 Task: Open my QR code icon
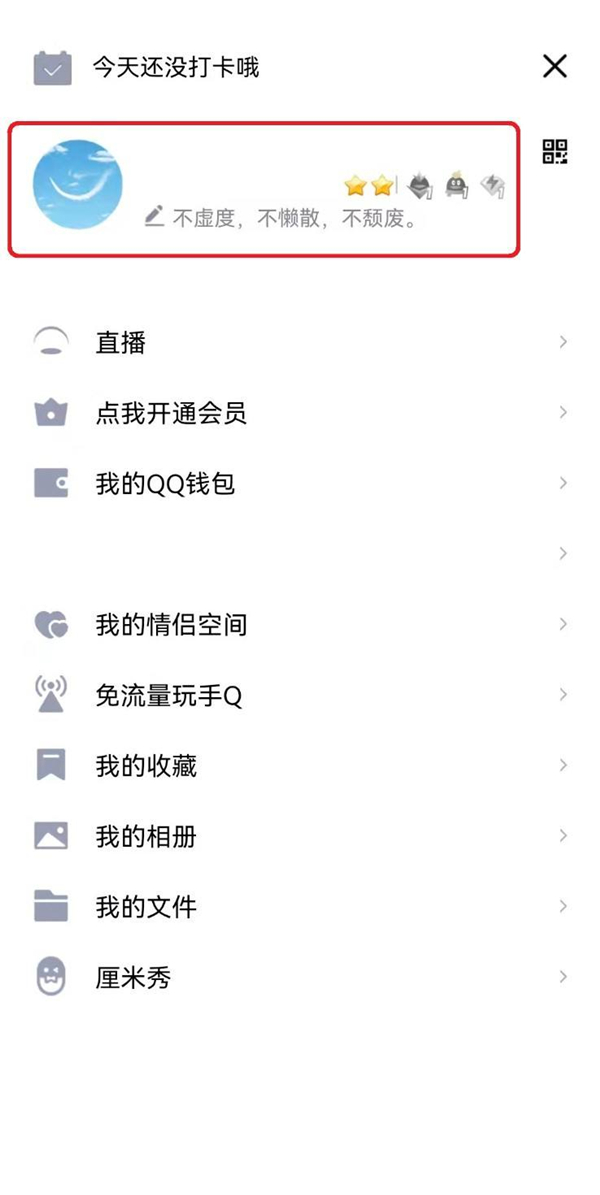click(x=555, y=152)
